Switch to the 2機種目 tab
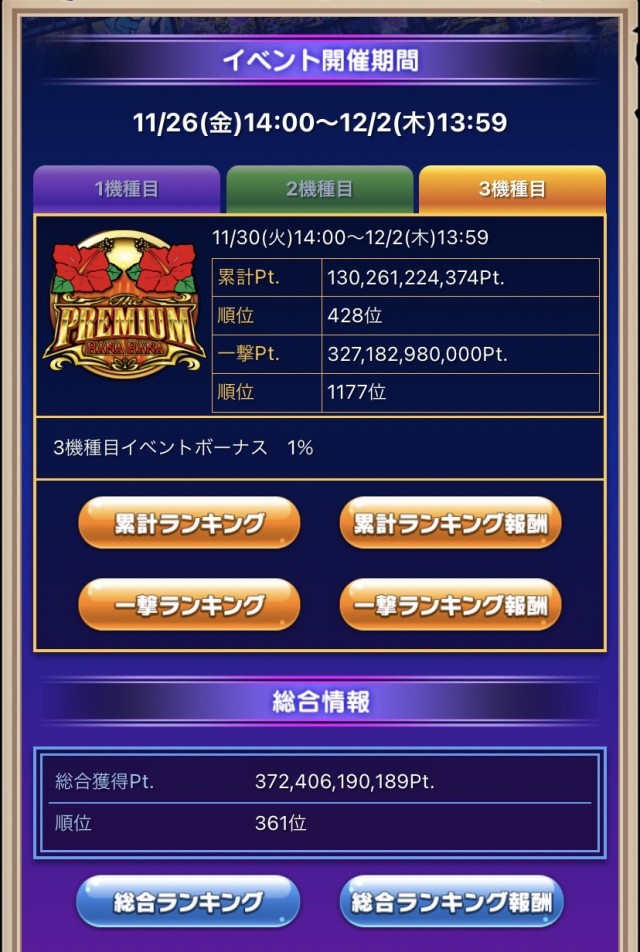The image size is (640, 952). pyautogui.click(x=319, y=189)
